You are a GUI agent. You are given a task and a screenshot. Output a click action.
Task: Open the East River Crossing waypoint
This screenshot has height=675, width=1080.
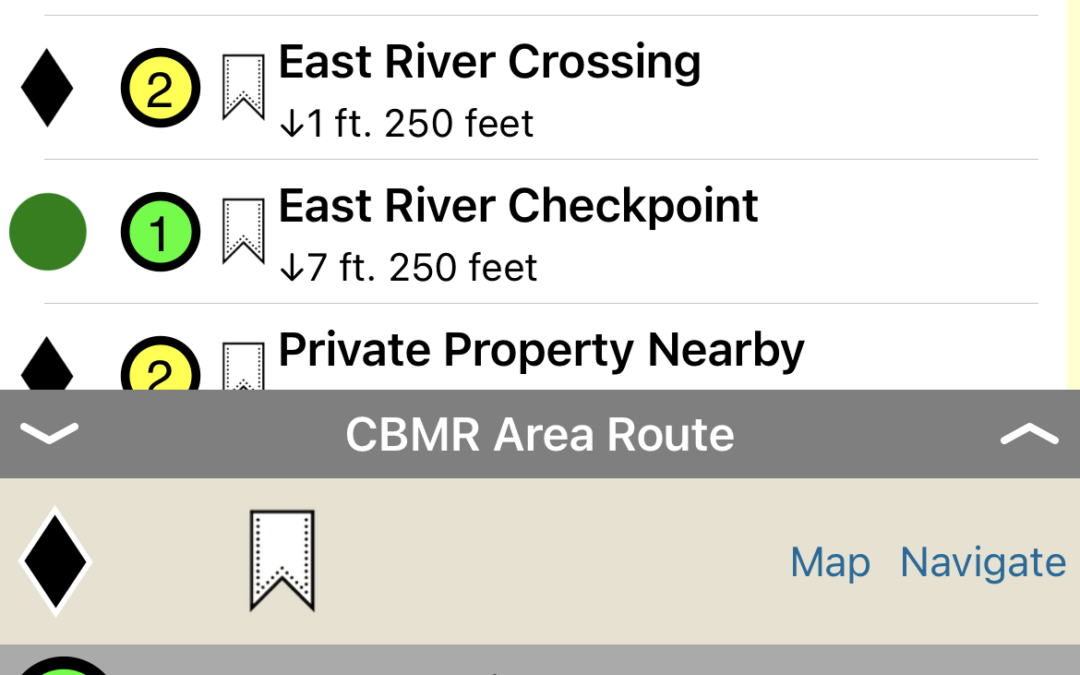tap(489, 64)
